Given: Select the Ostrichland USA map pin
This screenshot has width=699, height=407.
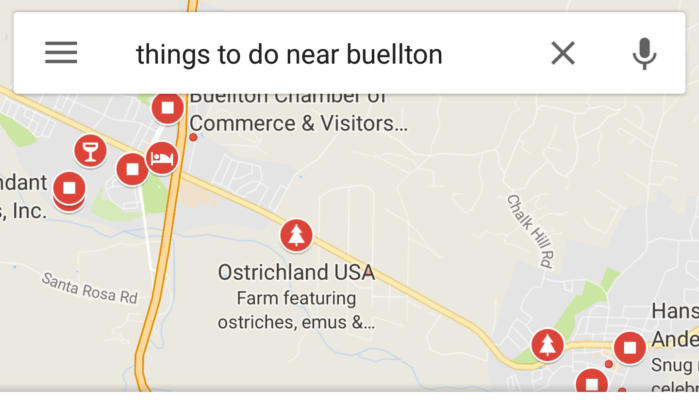Looking at the screenshot, I should (x=295, y=235).
